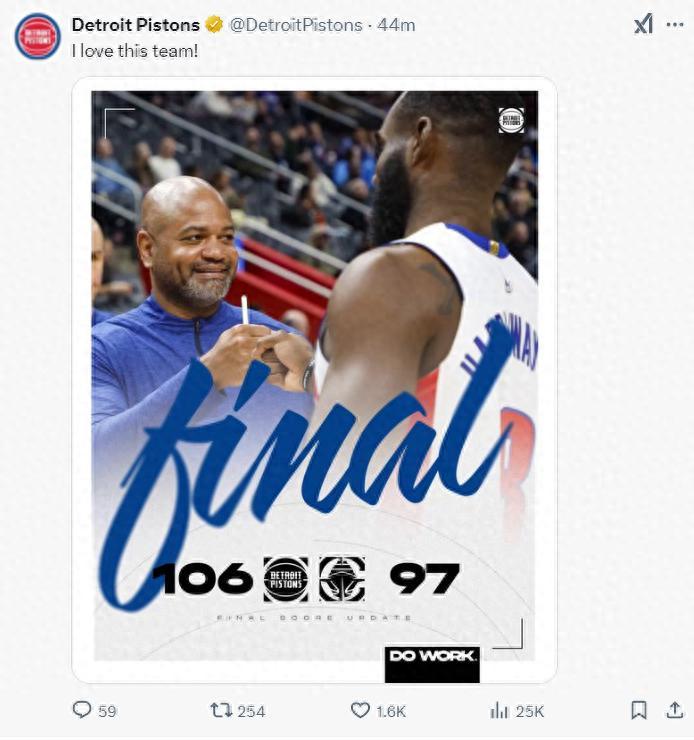Open the post's three-dot overflow menu
Viewport: 694px width, 740px height.
(x=675, y=25)
